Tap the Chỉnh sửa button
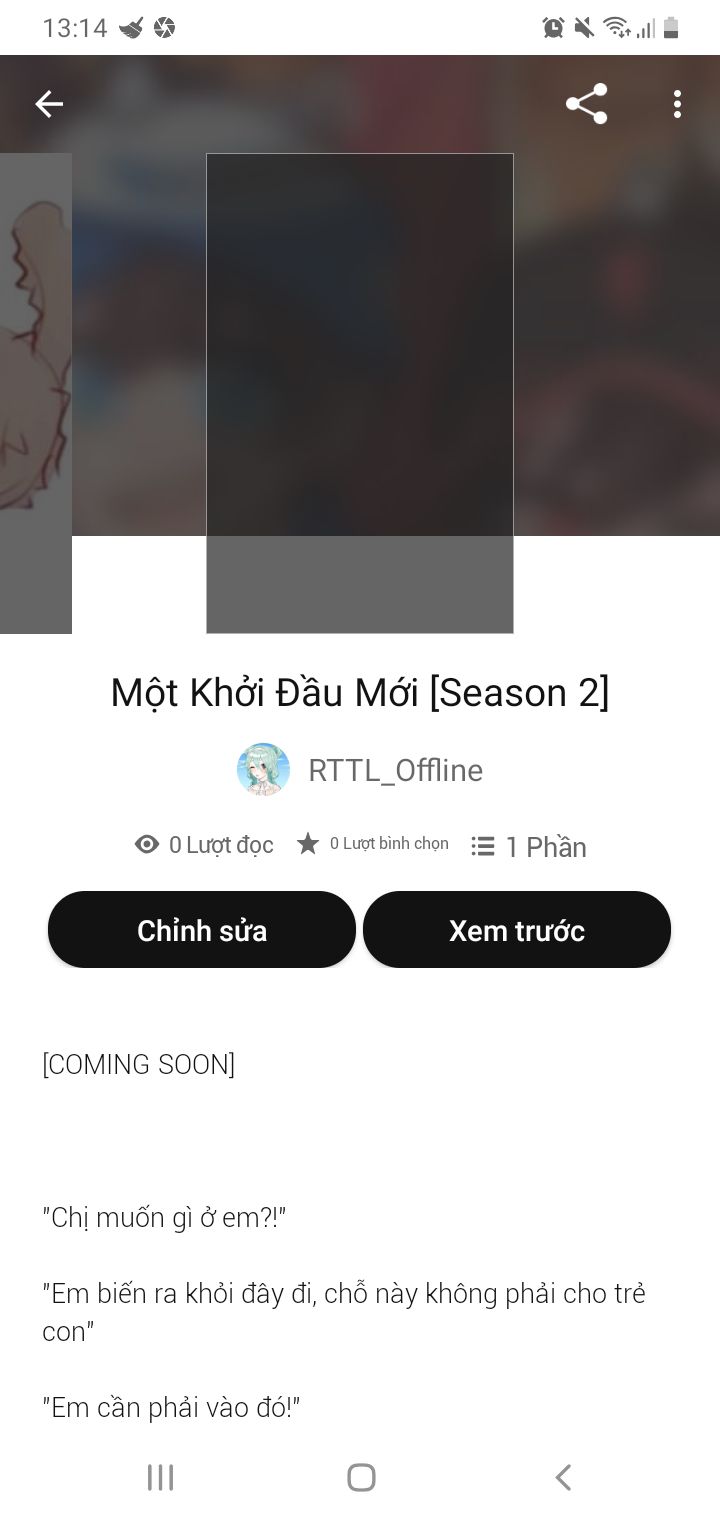This screenshot has height=1520, width=720. pyautogui.click(x=202, y=930)
